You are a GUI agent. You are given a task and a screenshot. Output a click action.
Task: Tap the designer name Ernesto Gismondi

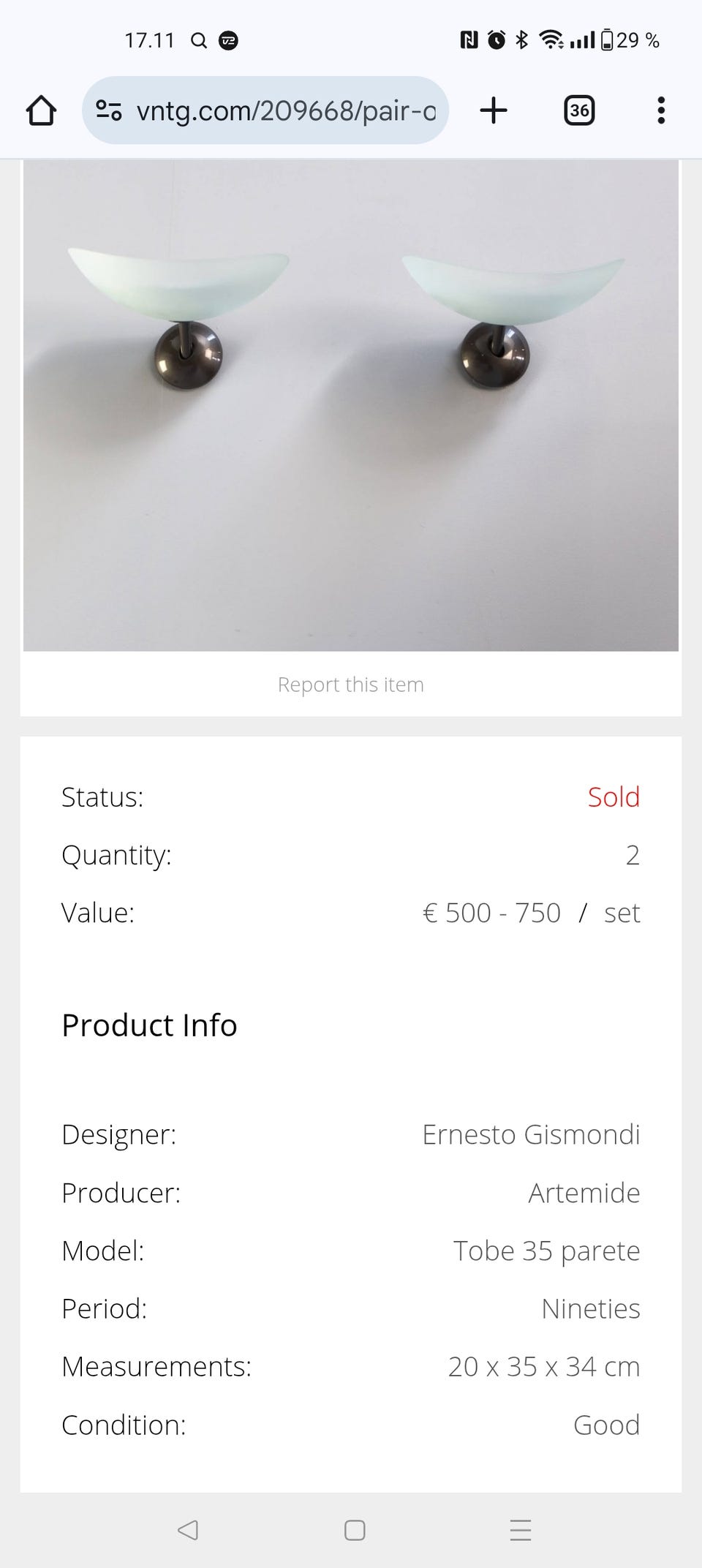tap(531, 1135)
